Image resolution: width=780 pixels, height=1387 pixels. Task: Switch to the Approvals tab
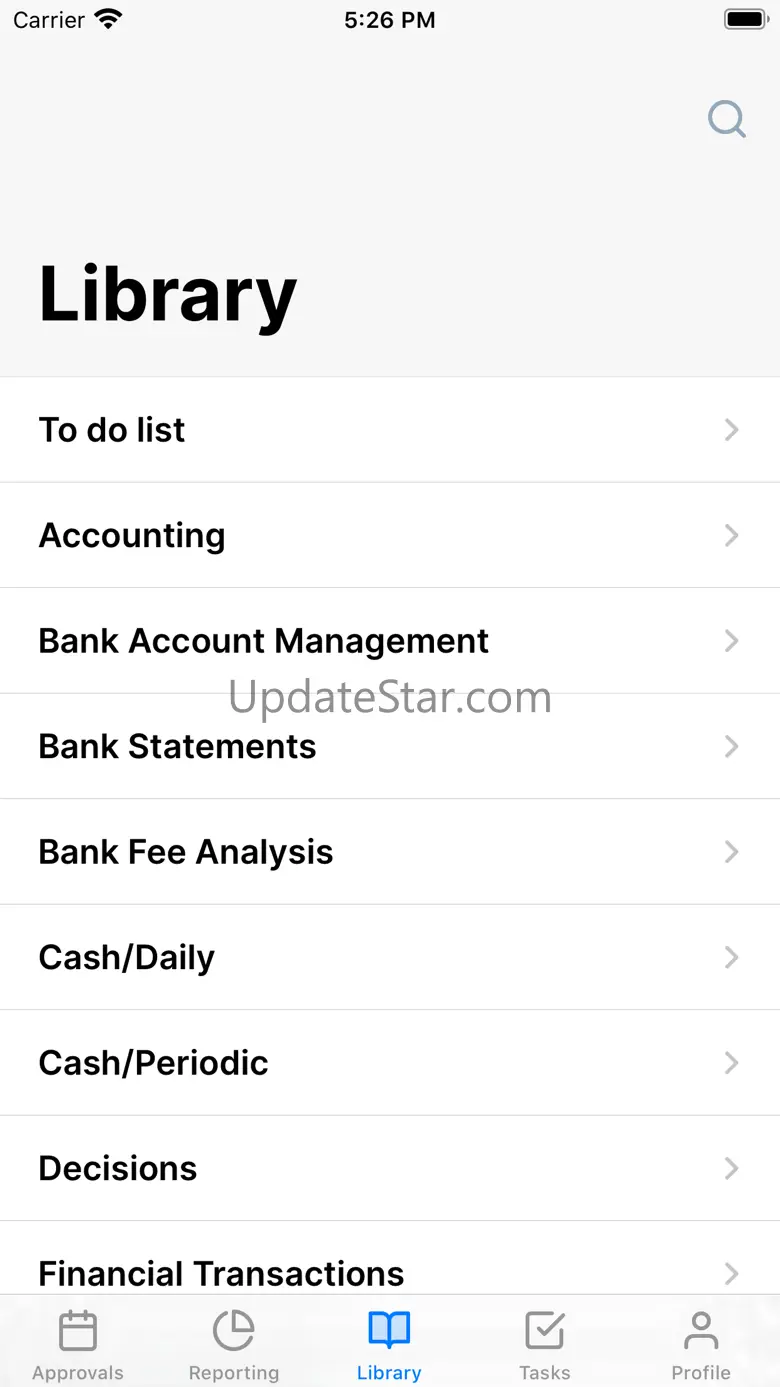coord(78,1345)
